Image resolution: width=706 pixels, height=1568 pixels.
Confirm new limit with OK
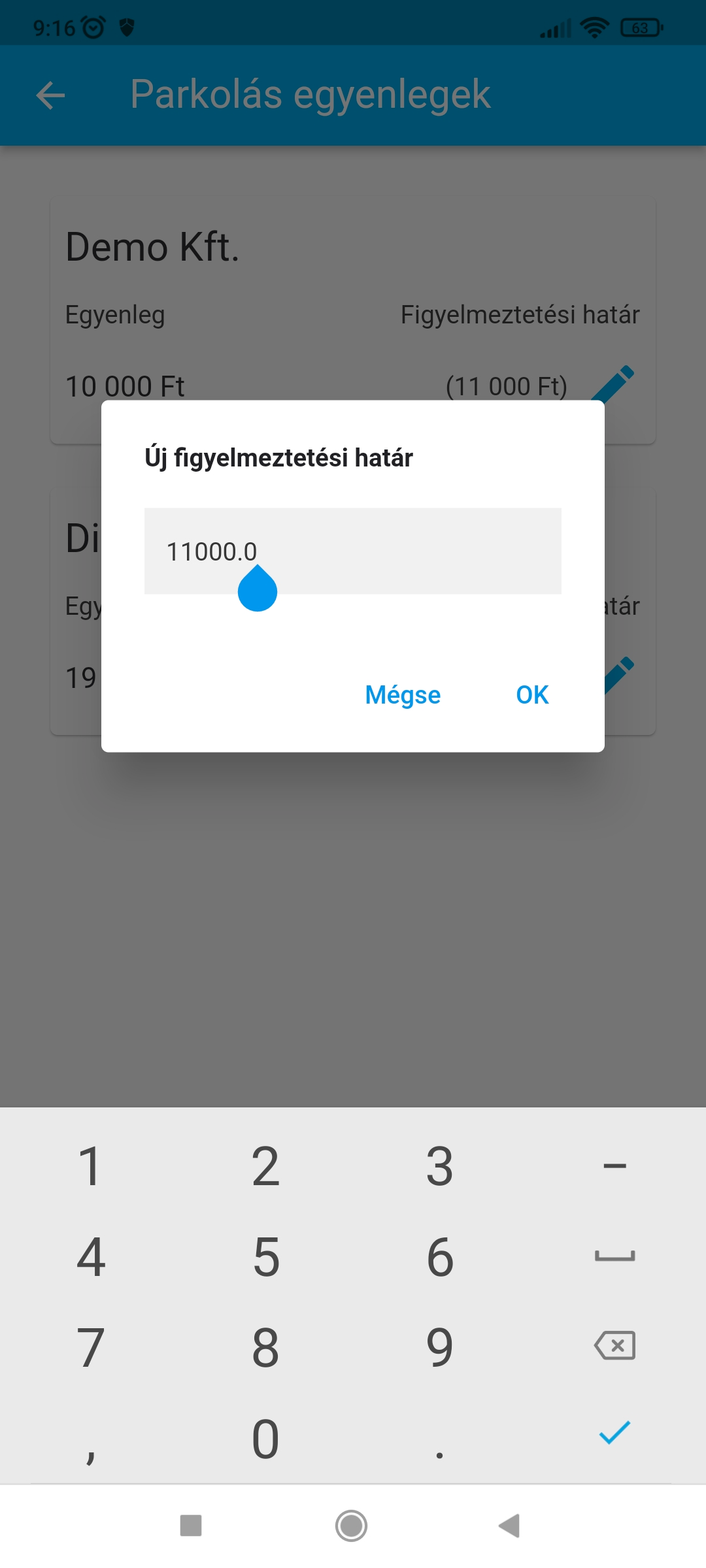[532, 694]
